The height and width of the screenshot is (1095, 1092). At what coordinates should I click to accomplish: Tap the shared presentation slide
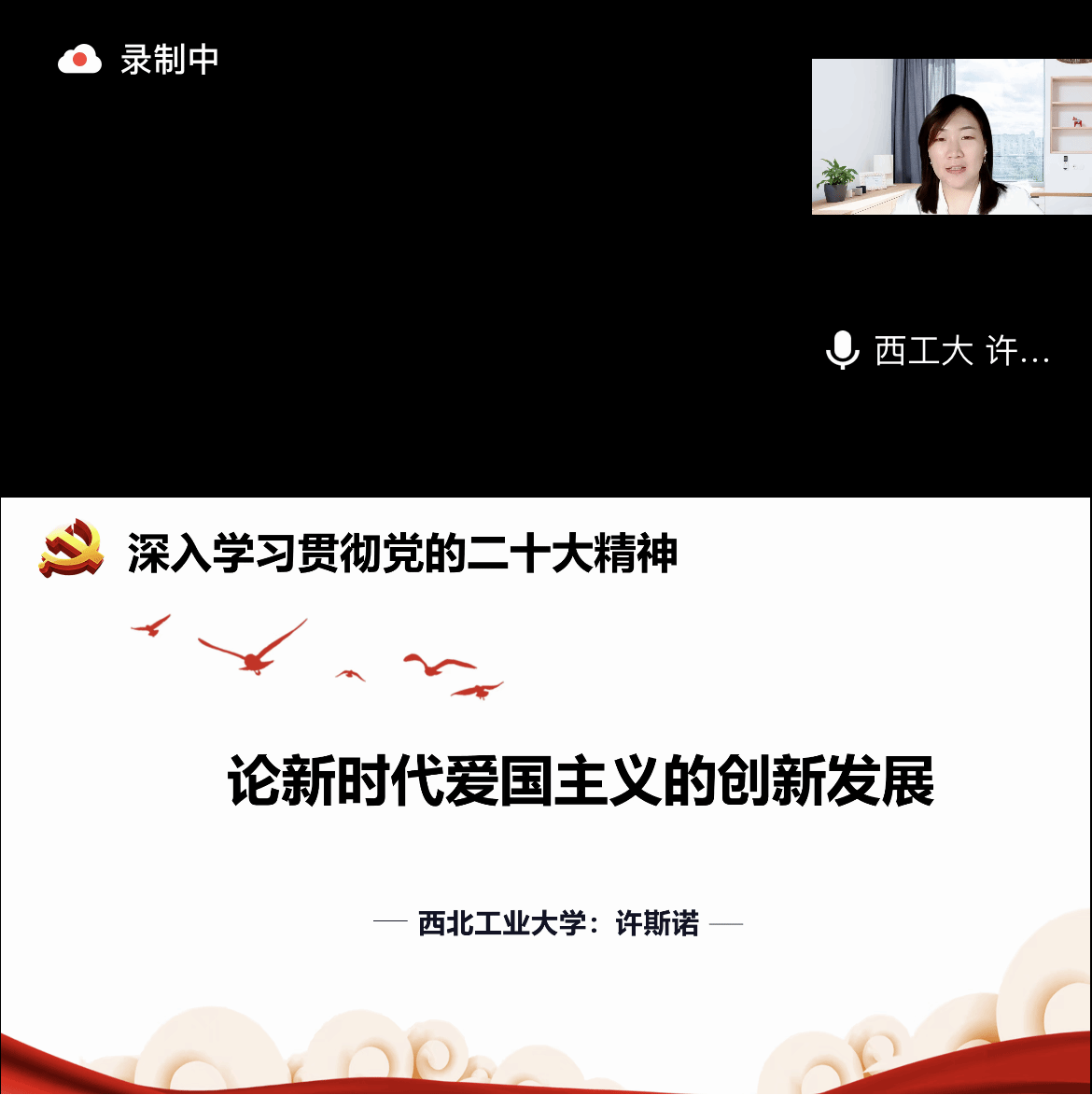[546, 795]
